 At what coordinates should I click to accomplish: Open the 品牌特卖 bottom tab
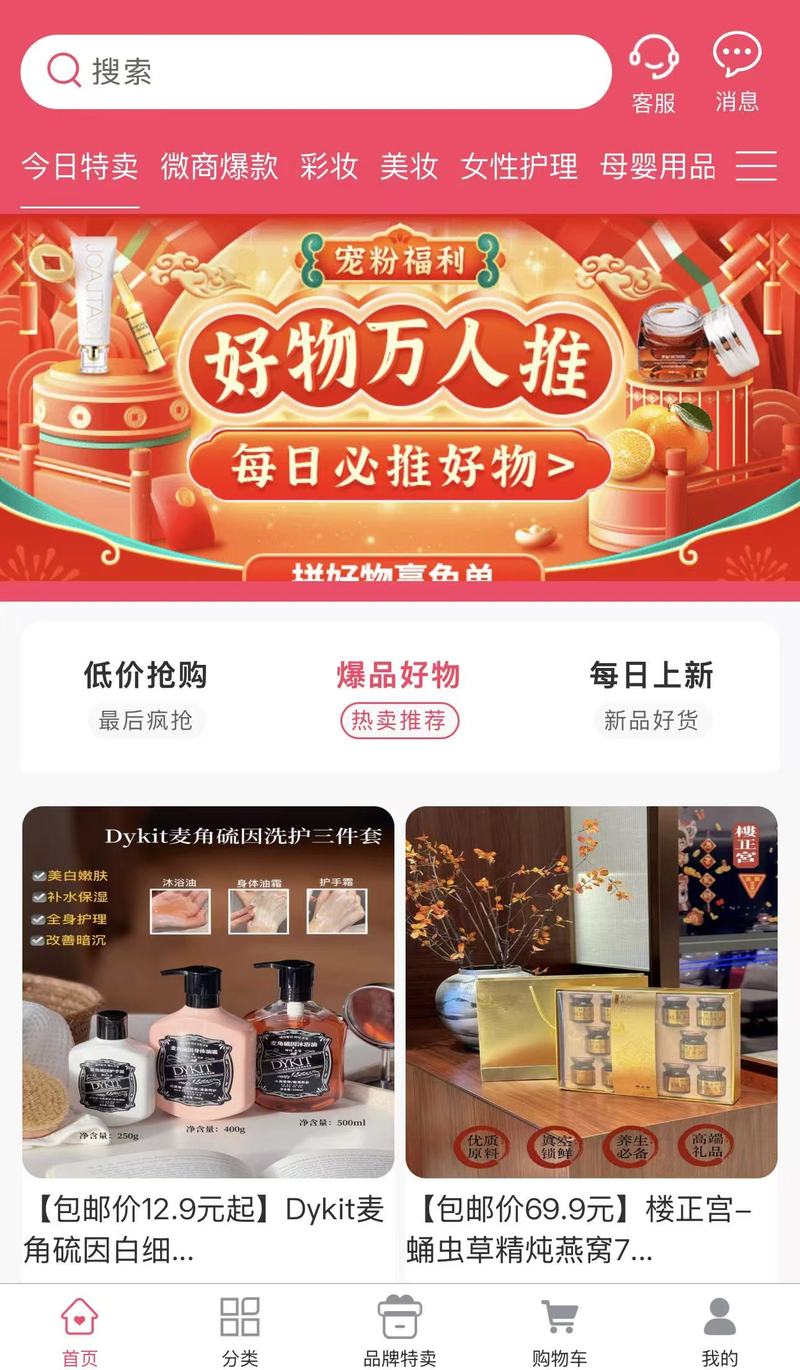[x=400, y=1330]
